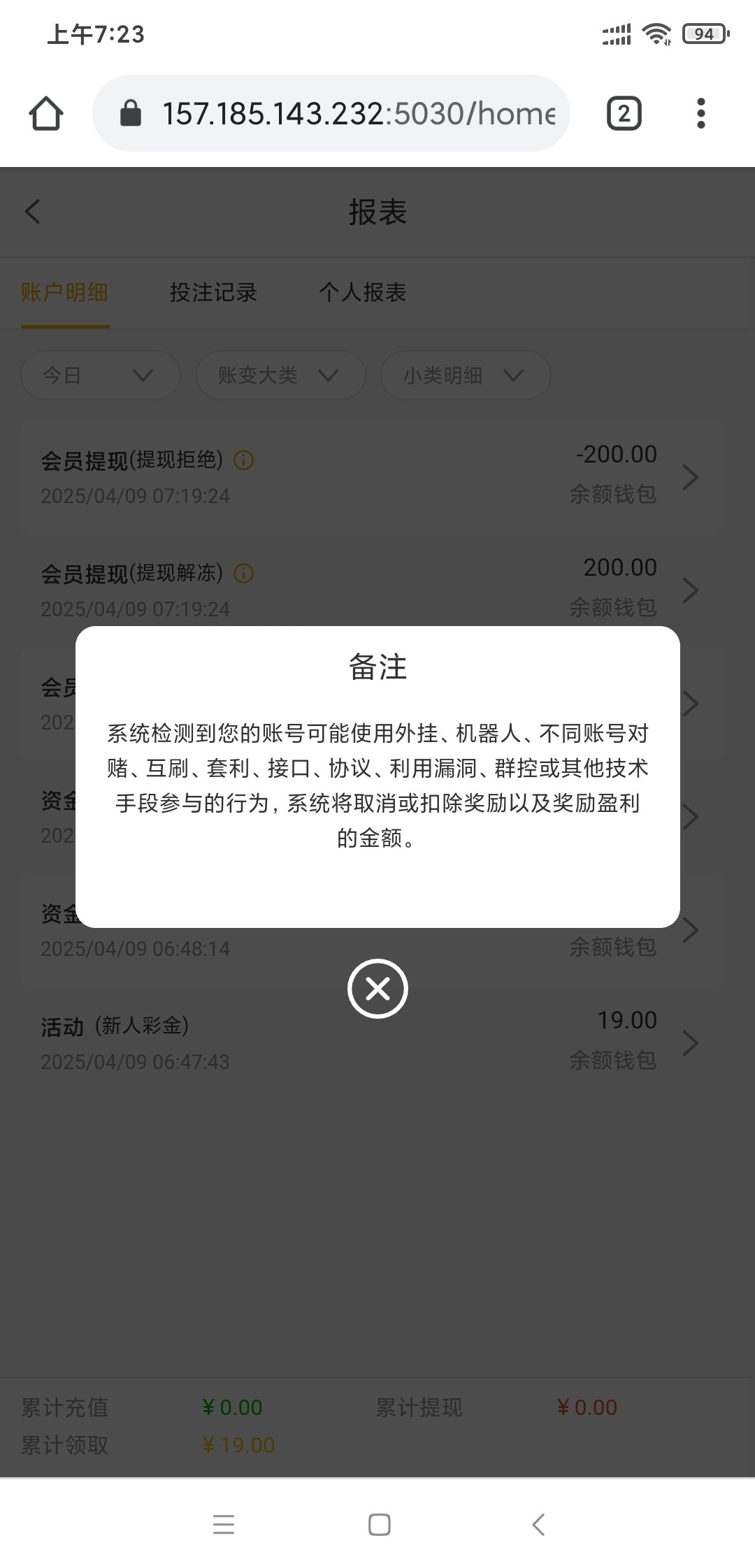Go back from the 报表 page
This screenshot has width=755, height=1568.
(x=33, y=212)
